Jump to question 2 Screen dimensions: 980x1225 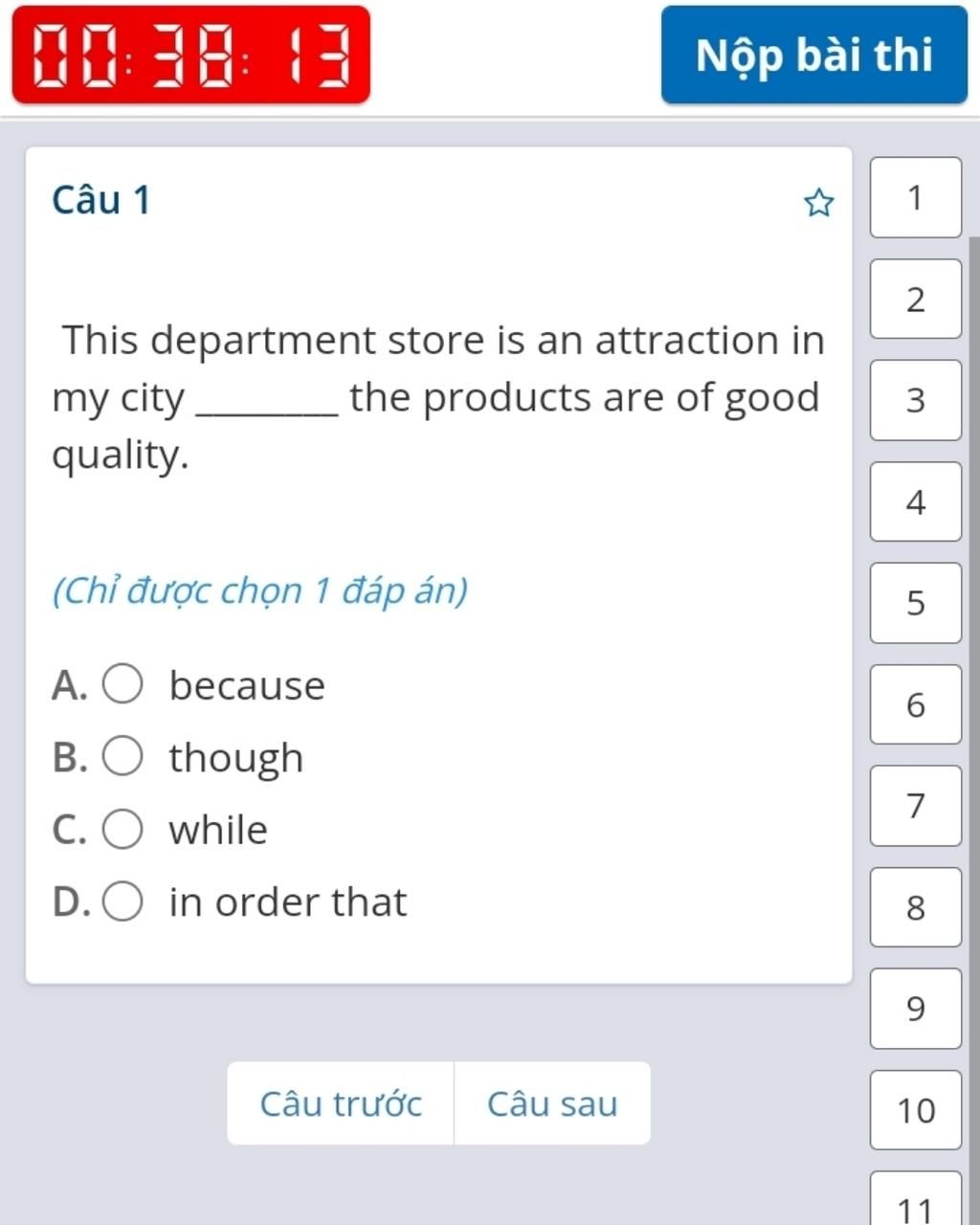915,299
